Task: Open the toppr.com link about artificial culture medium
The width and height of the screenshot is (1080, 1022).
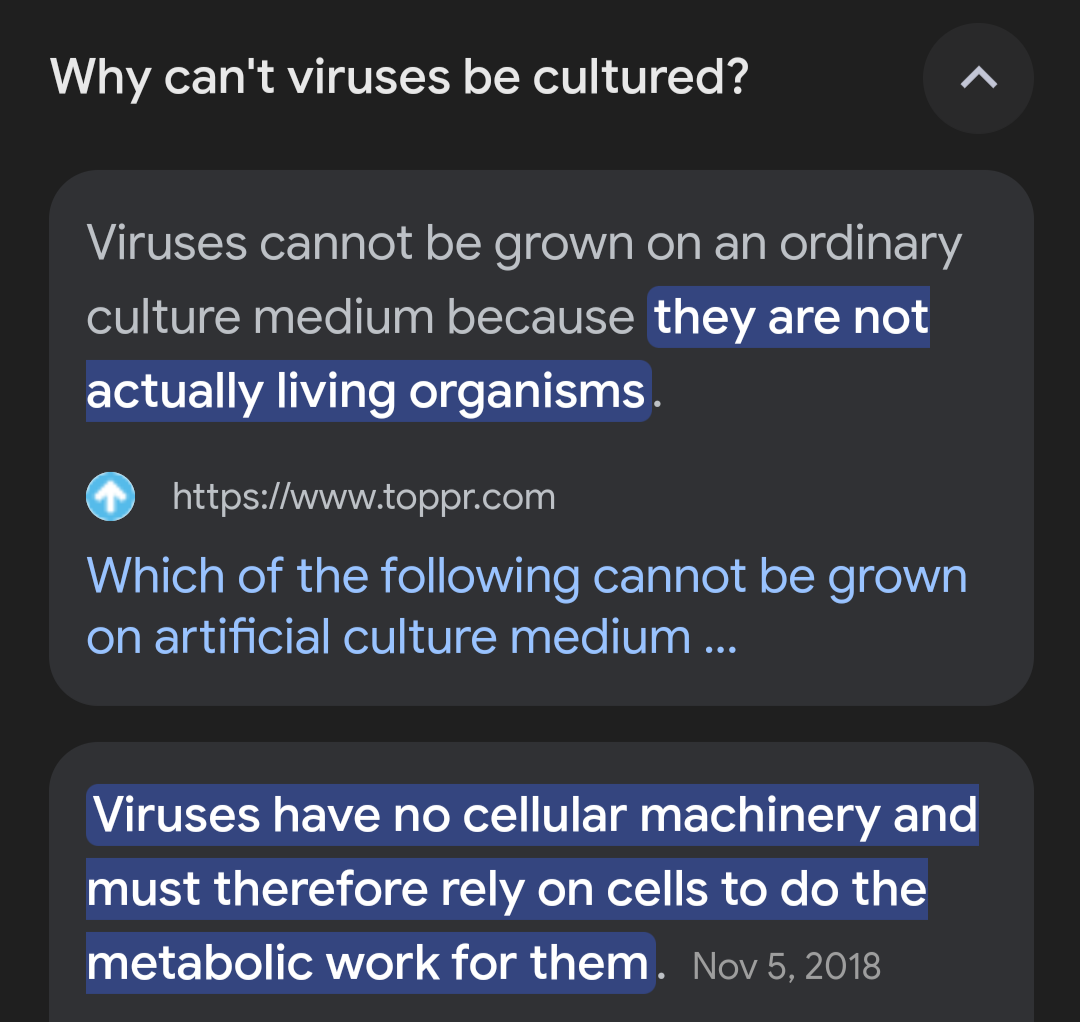Action: point(526,606)
